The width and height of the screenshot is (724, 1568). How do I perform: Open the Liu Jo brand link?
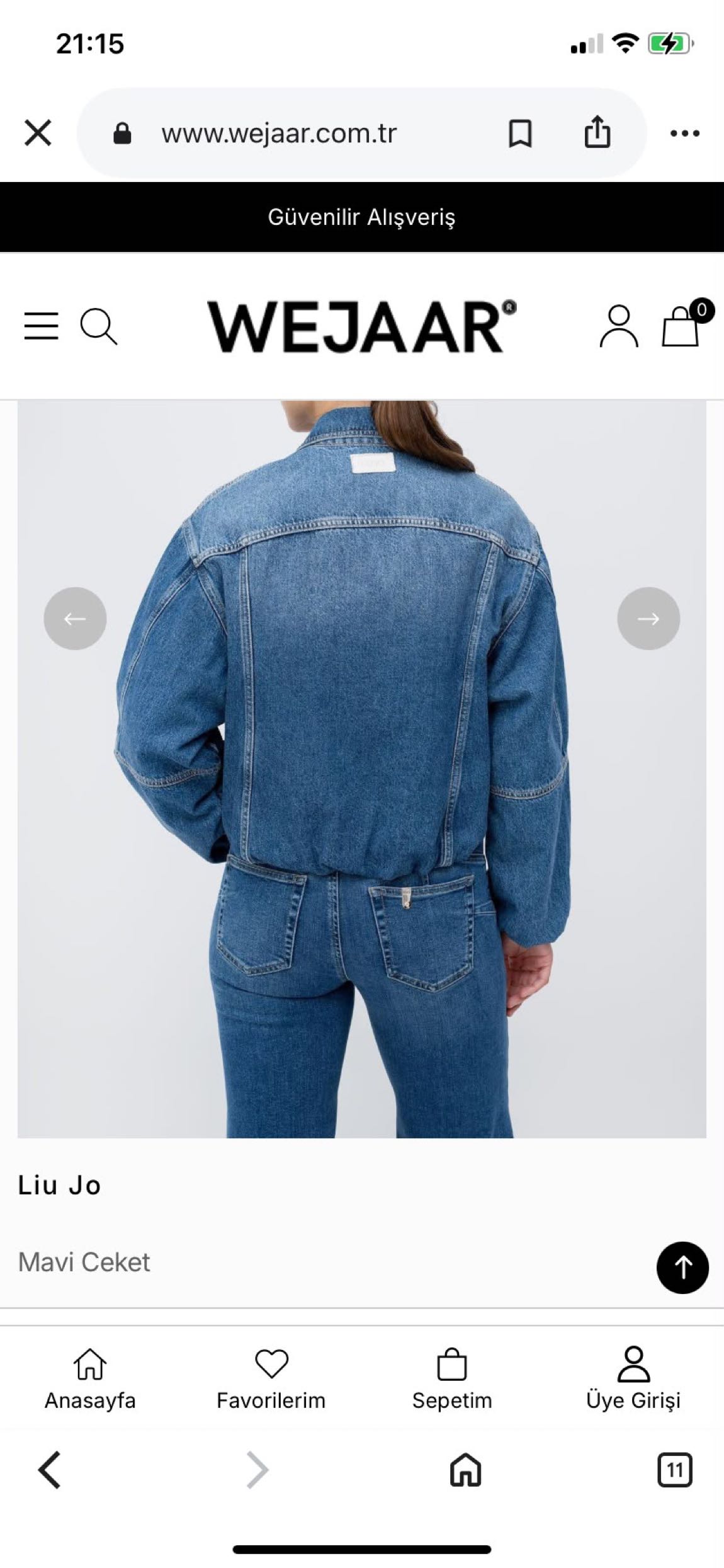click(x=59, y=1185)
